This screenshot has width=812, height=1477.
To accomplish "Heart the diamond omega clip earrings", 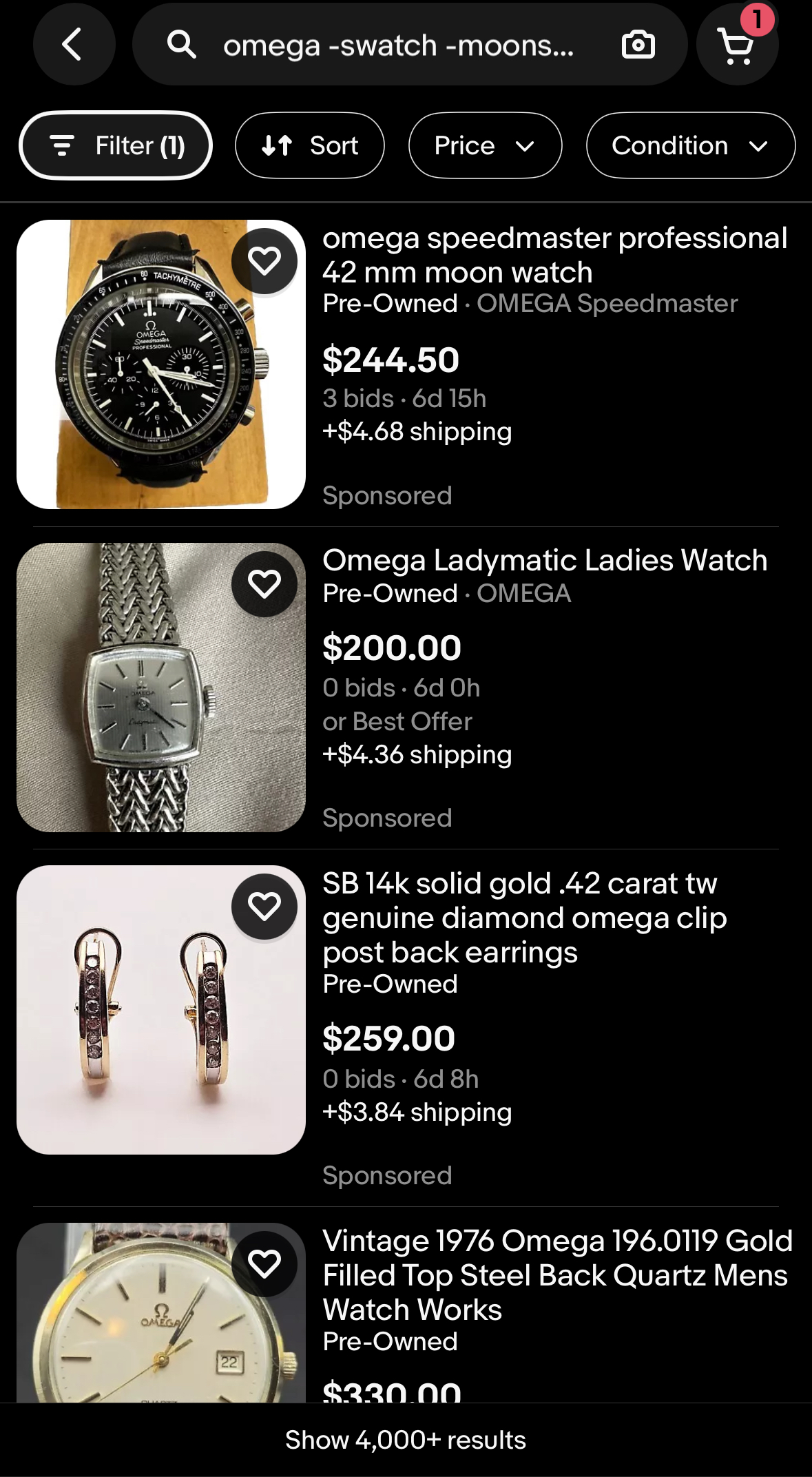I will 264,907.
